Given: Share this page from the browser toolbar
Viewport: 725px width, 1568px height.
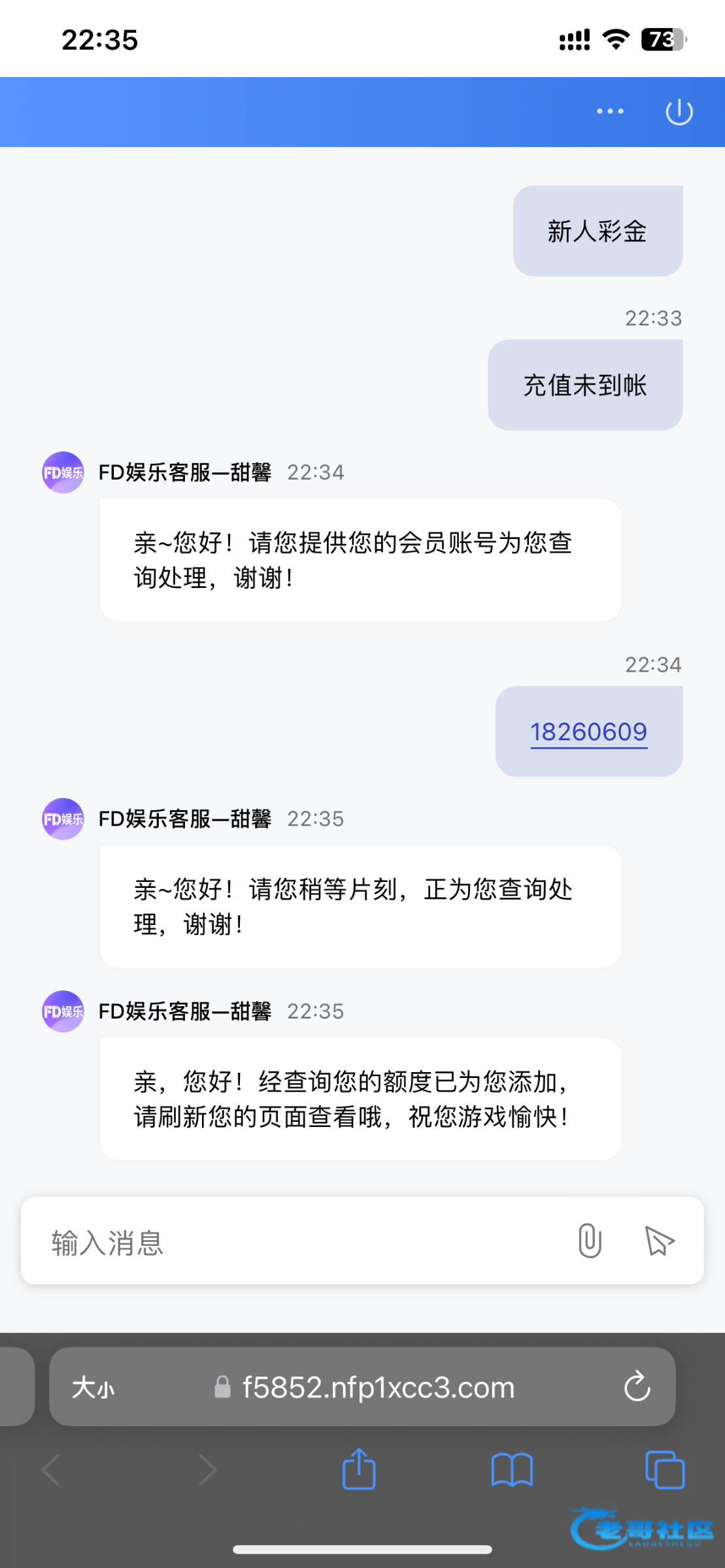Looking at the screenshot, I should coord(359,1469).
